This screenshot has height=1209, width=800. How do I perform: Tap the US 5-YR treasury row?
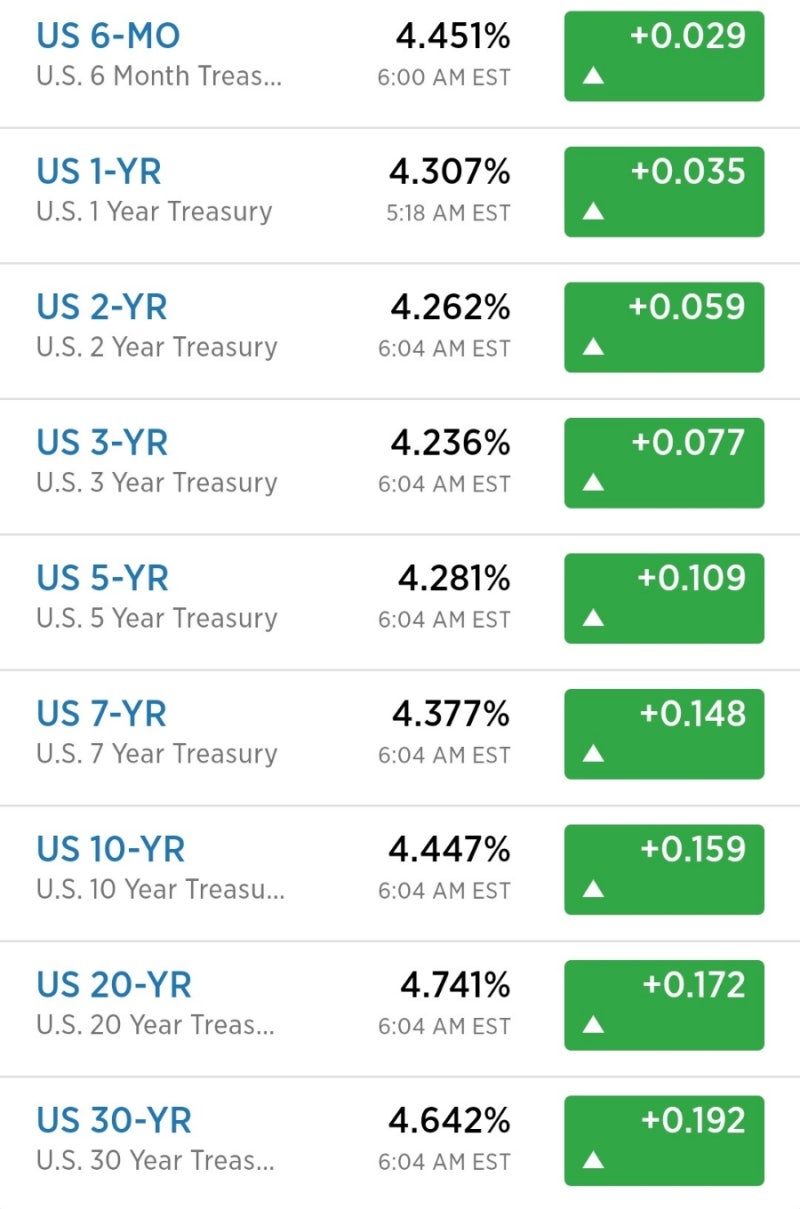(x=102, y=579)
